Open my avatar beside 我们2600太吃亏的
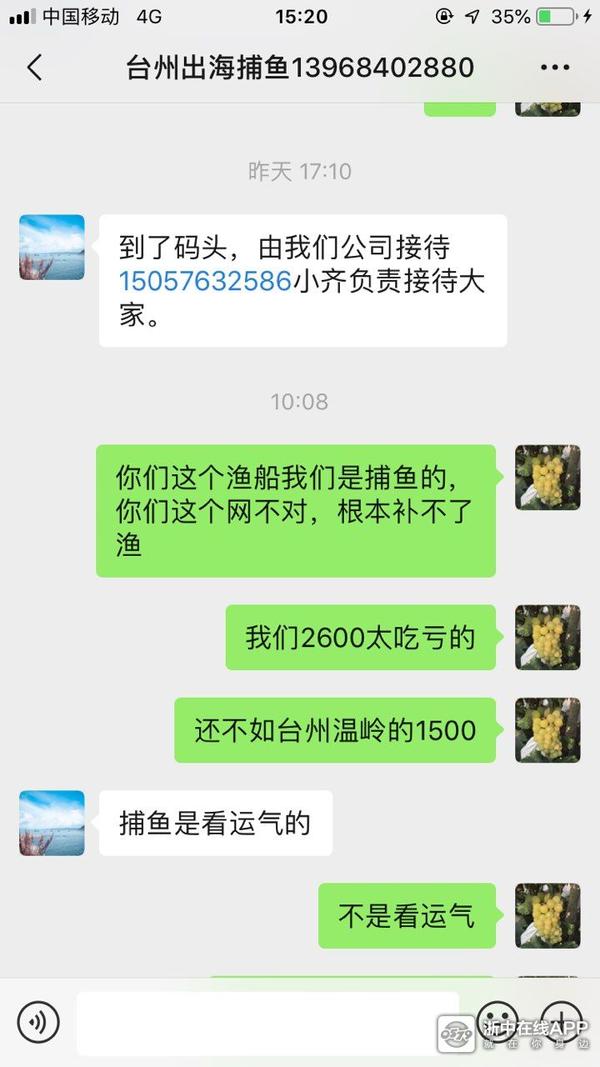This screenshot has width=600, height=1067. click(x=547, y=637)
